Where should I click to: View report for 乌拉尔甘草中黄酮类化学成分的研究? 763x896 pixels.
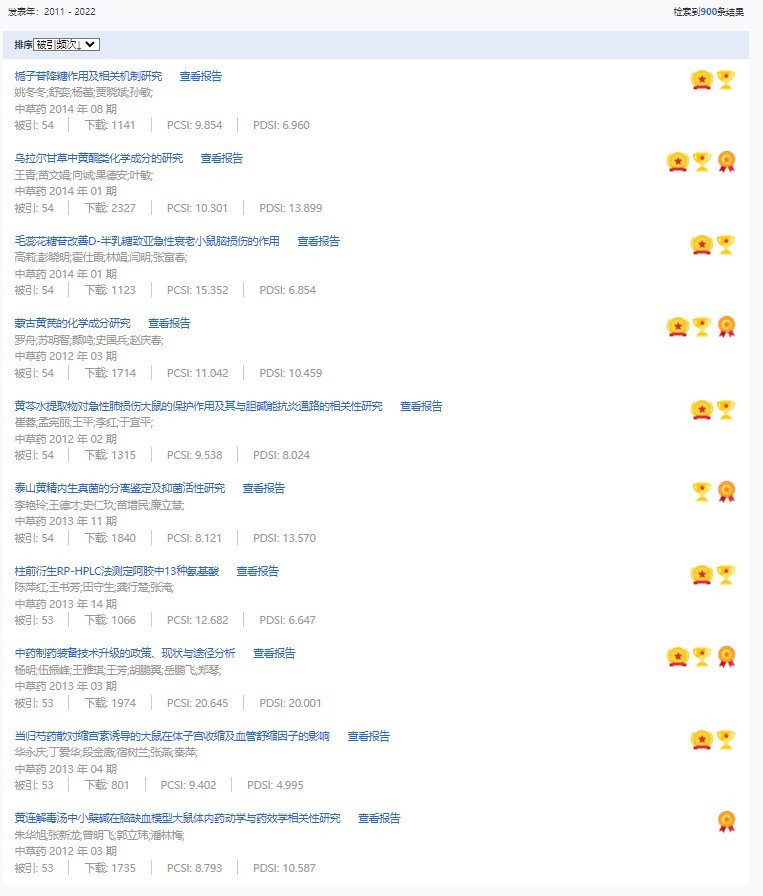(222, 158)
